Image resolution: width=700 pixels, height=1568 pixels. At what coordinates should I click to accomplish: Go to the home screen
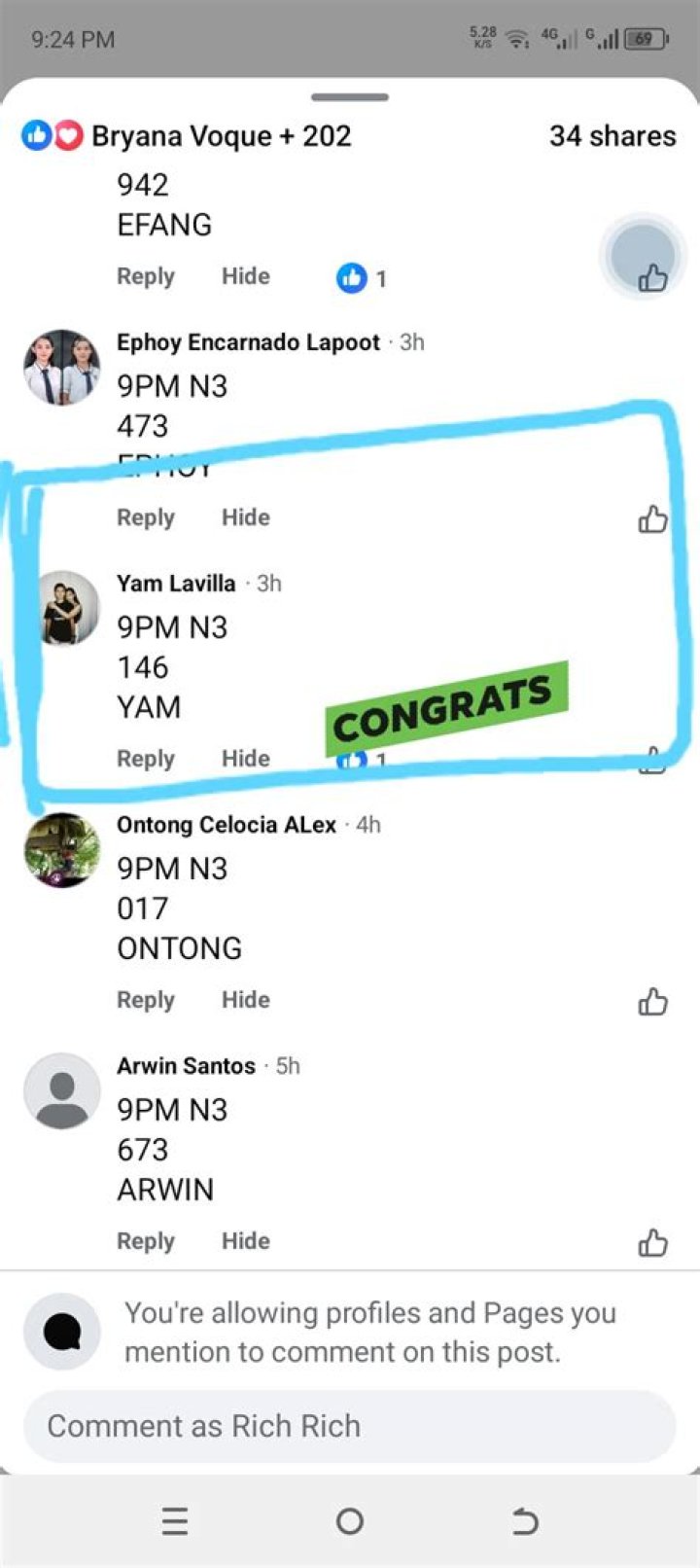(x=349, y=1520)
